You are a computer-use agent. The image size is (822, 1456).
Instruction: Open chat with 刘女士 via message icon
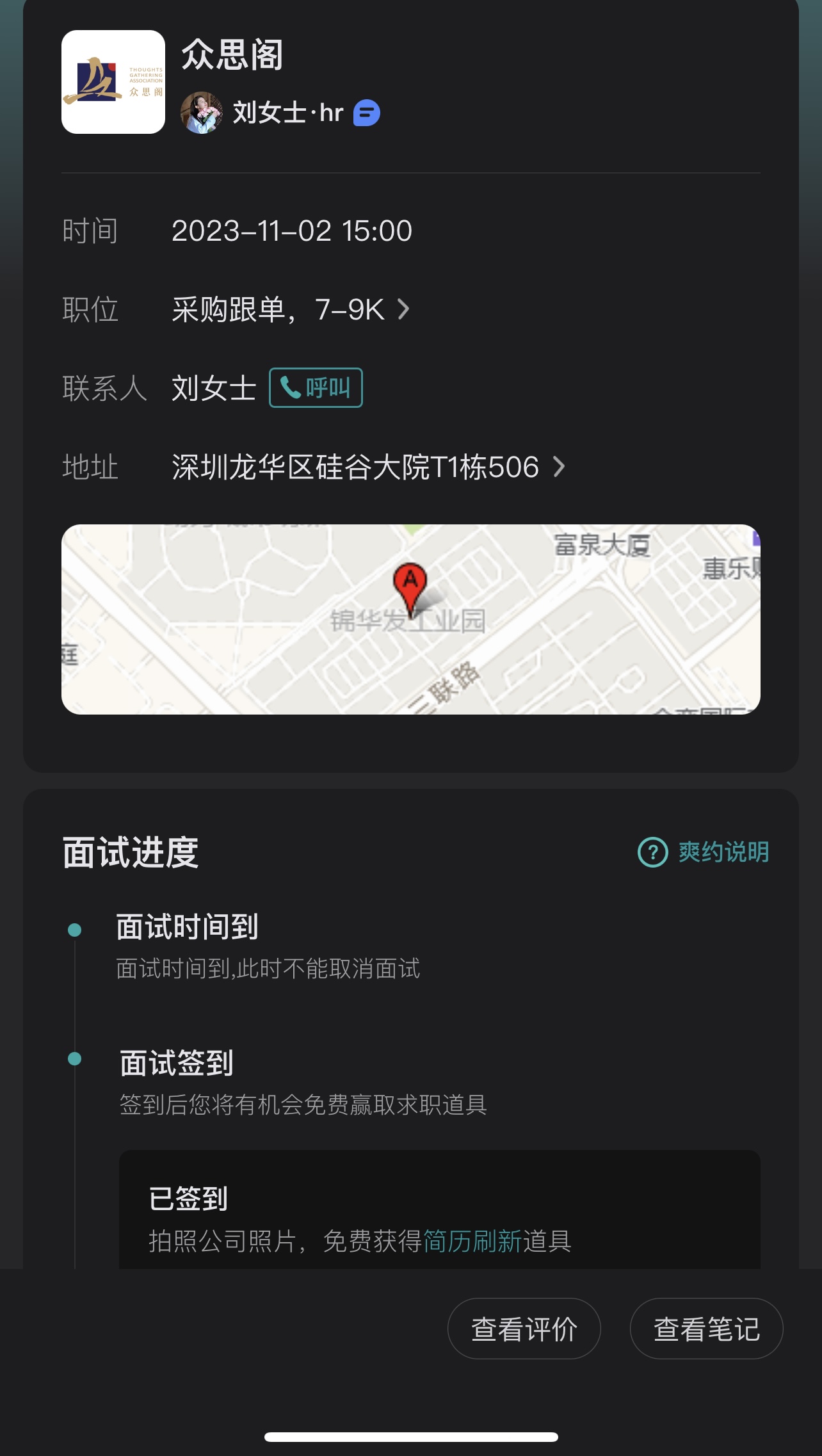point(367,113)
